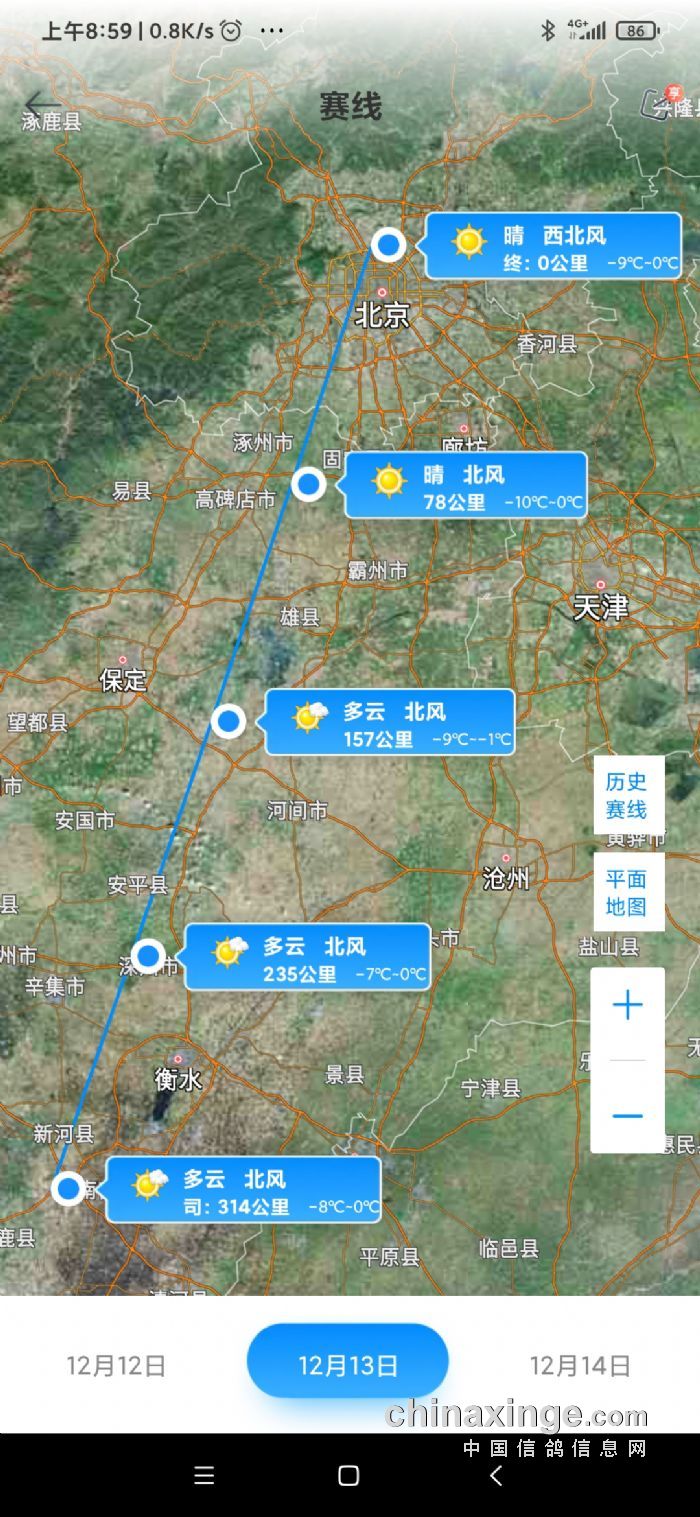The image size is (700, 1517).
Task: Open the 78公里 weather bubble
Action: (465, 486)
